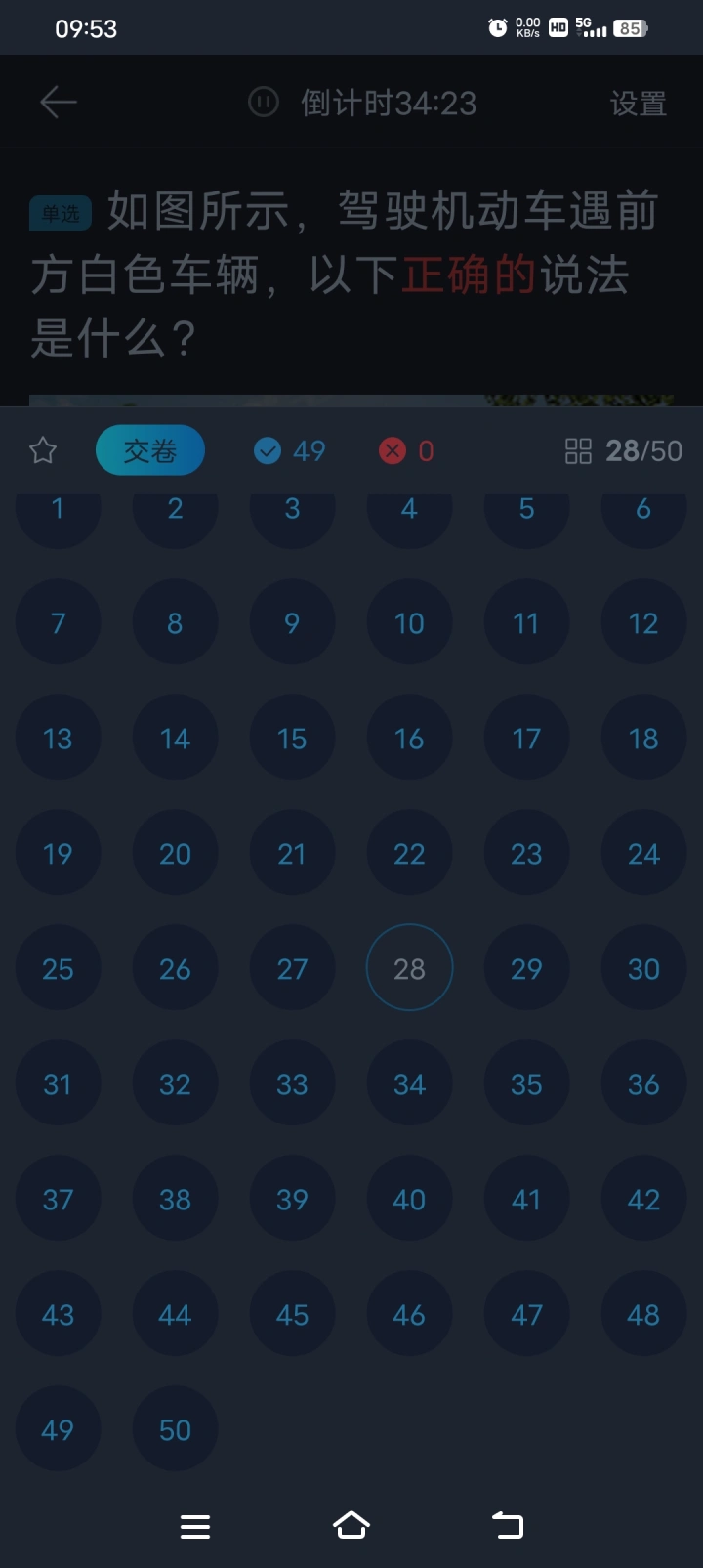
Task: Open question 37
Action: coord(58,1199)
